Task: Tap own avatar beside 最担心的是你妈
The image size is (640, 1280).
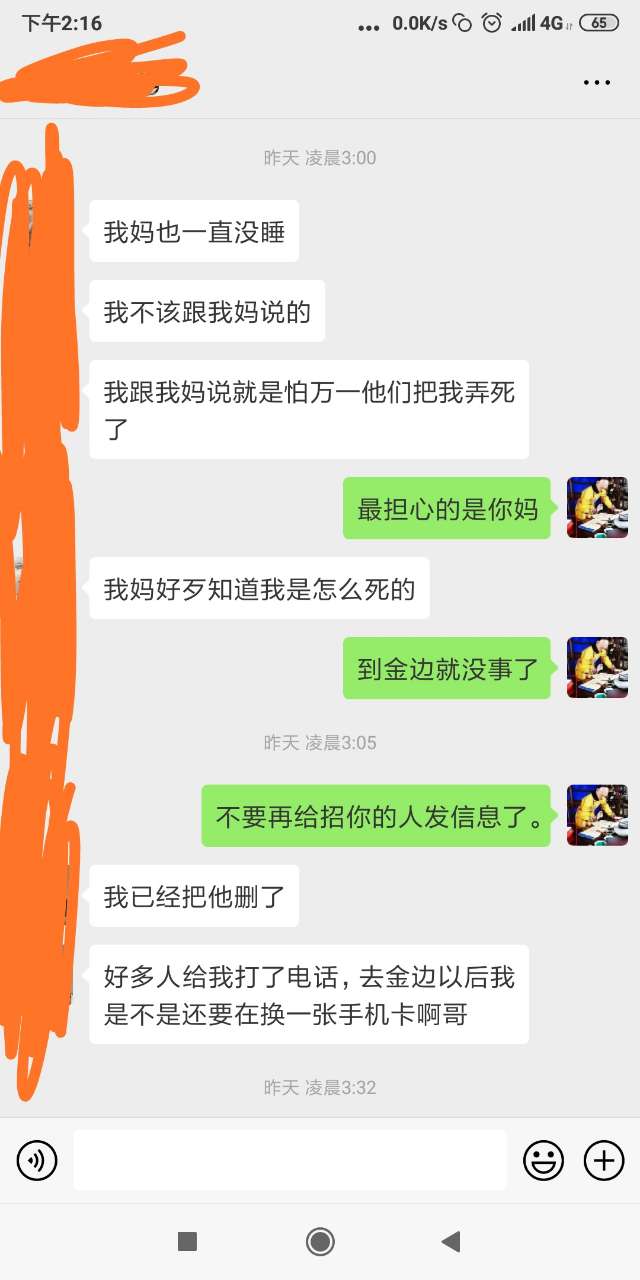Action: 597,508
